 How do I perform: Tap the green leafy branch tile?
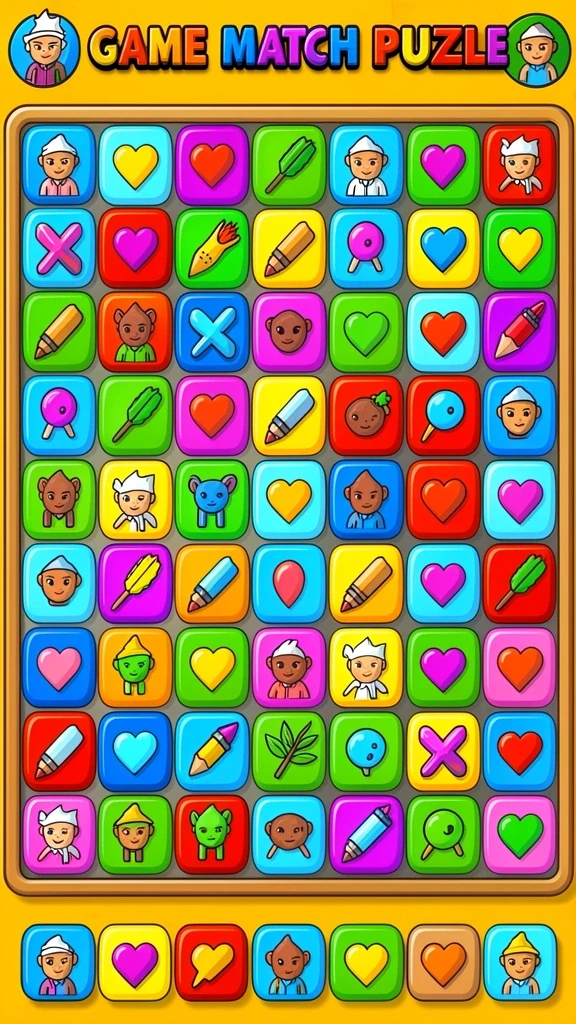(x=289, y=751)
